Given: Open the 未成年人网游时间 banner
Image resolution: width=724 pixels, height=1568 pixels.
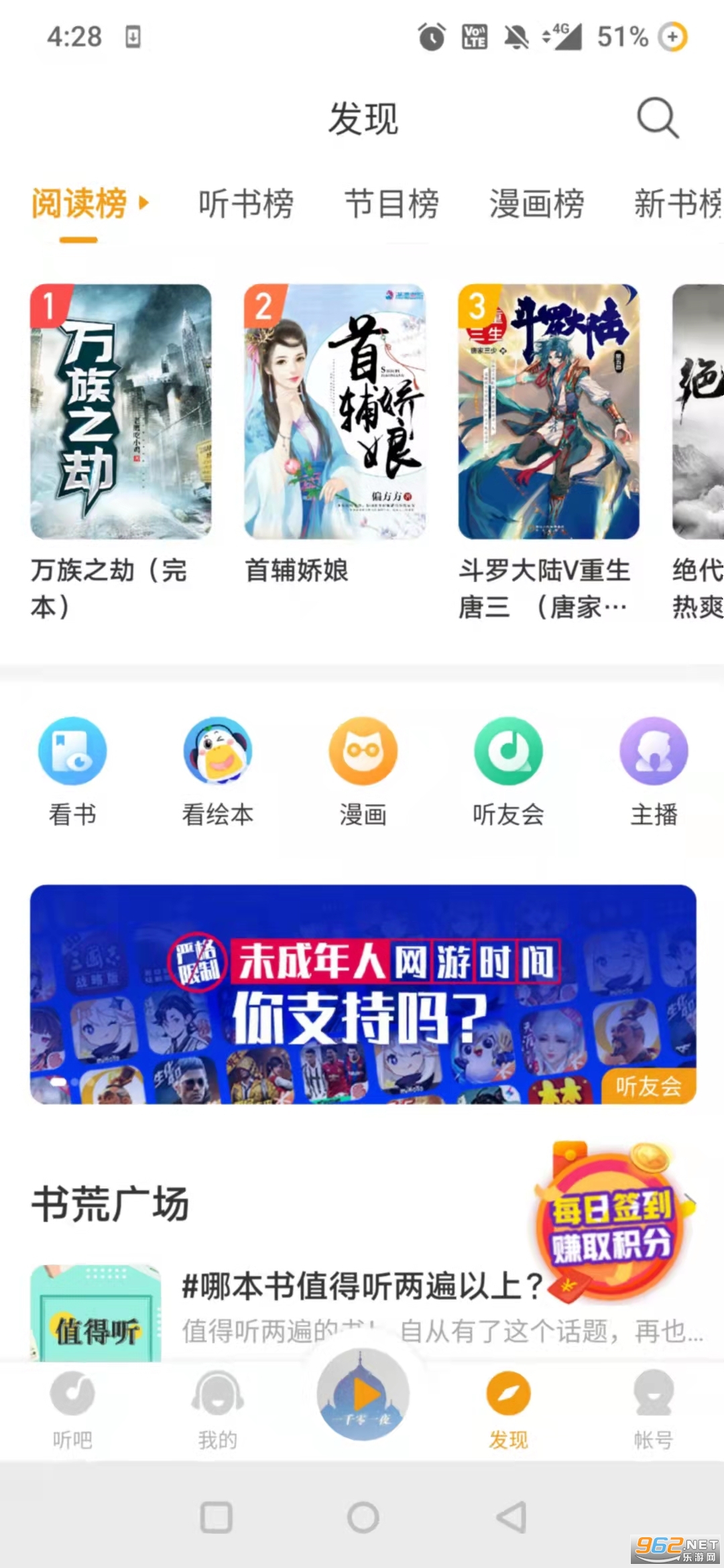Looking at the screenshot, I should [x=363, y=994].
